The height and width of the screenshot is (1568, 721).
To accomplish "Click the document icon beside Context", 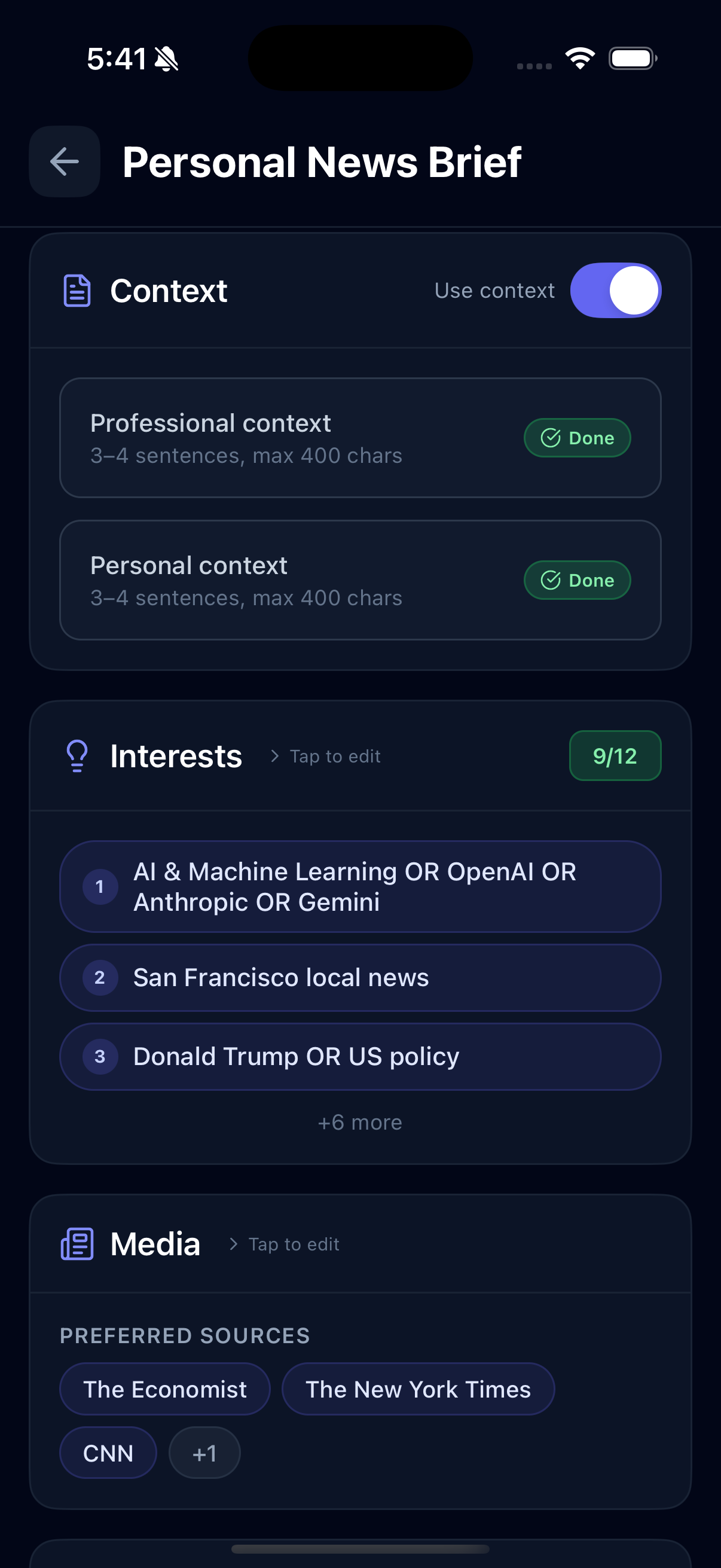I will tap(76, 291).
